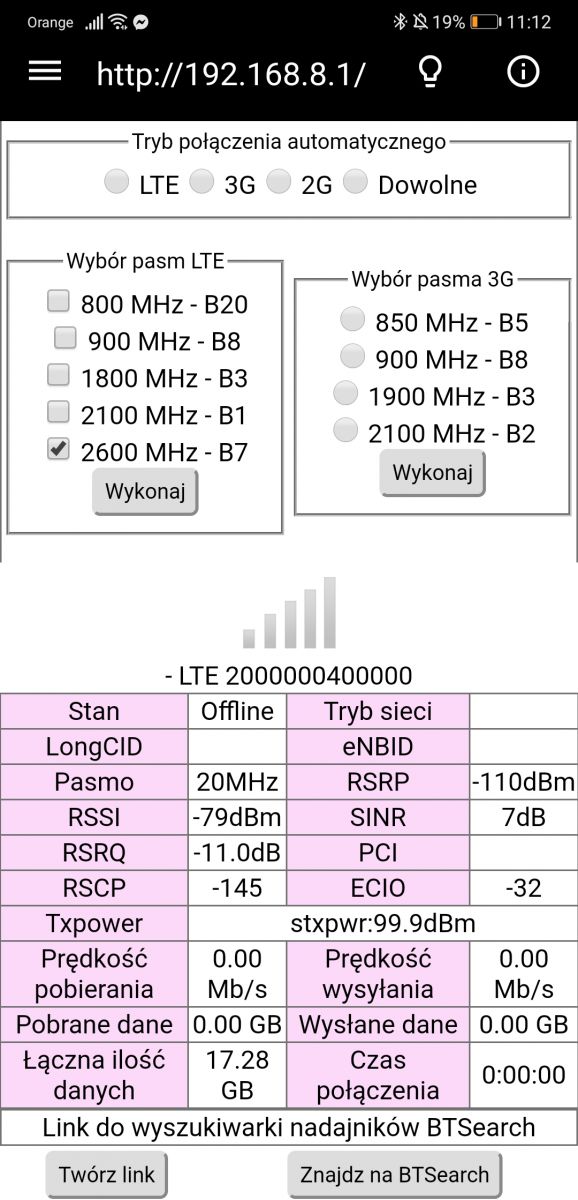Check the 2100 MHz - B1 LTE band
578x1200 pixels.
pos(59,411)
